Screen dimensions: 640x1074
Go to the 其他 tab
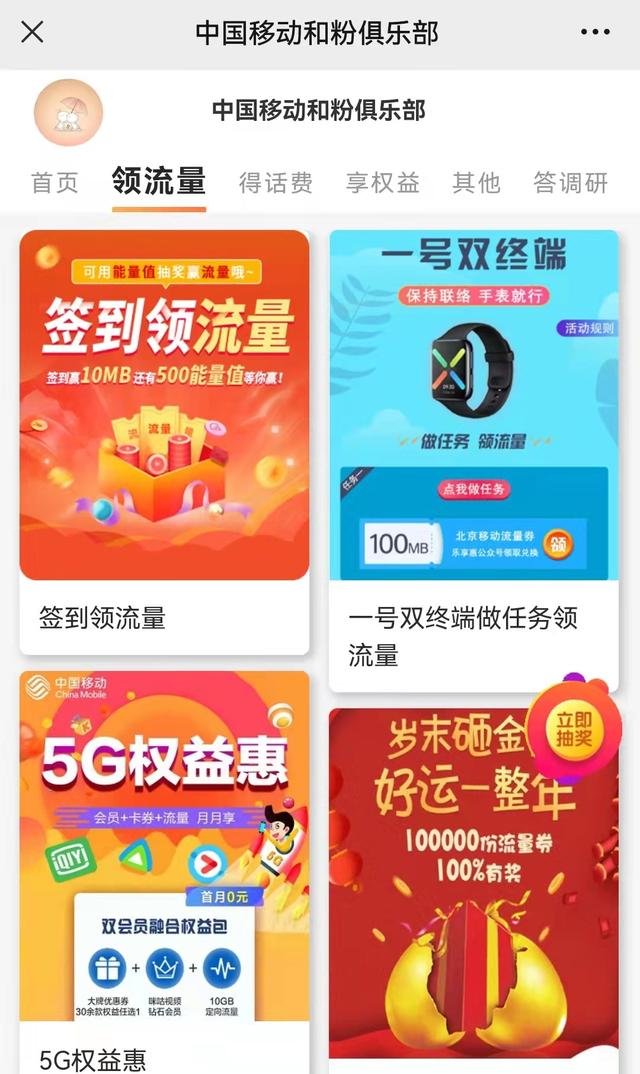point(476,183)
